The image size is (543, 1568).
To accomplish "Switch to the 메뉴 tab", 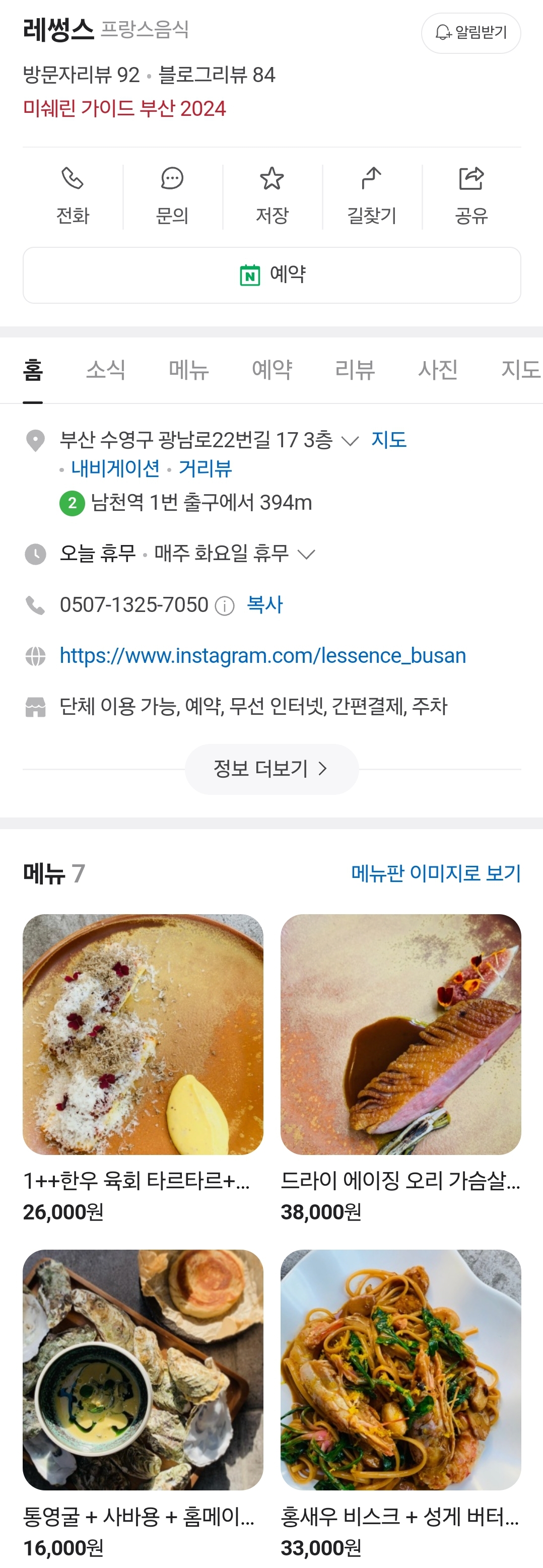I will pyautogui.click(x=189, y=370).
